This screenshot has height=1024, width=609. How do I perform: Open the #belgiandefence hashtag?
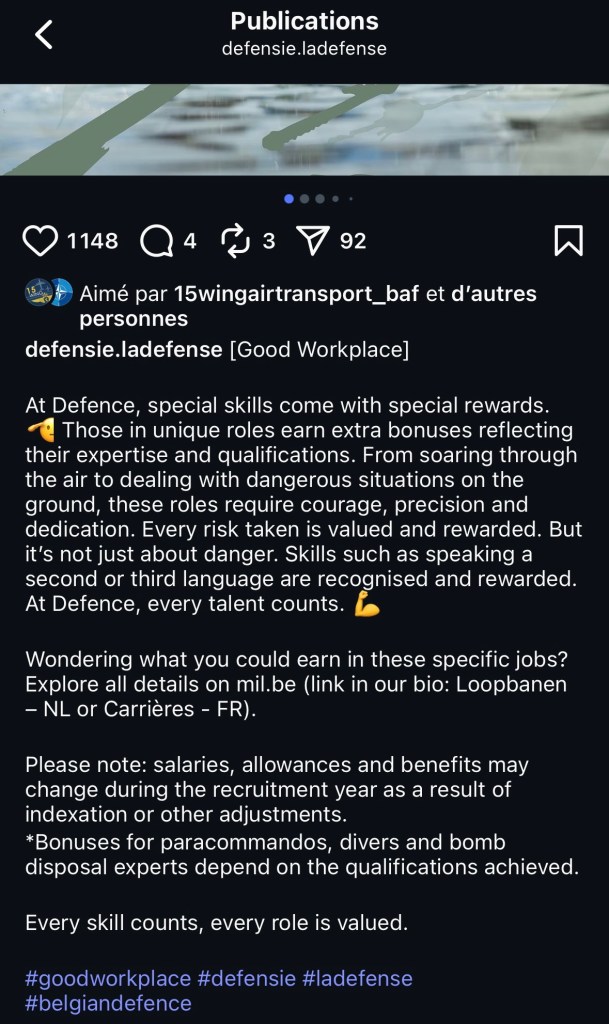pyautogui.click(x=108, y=1002)
